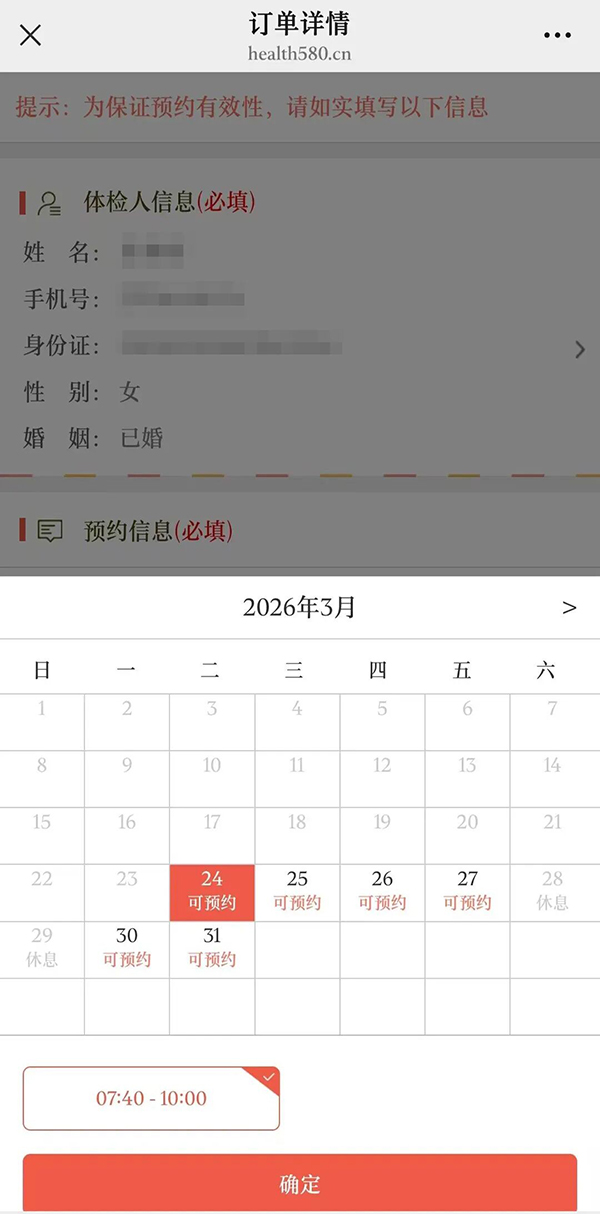
Task: Pick the 31st for the appointment
Action: (212, 948)
